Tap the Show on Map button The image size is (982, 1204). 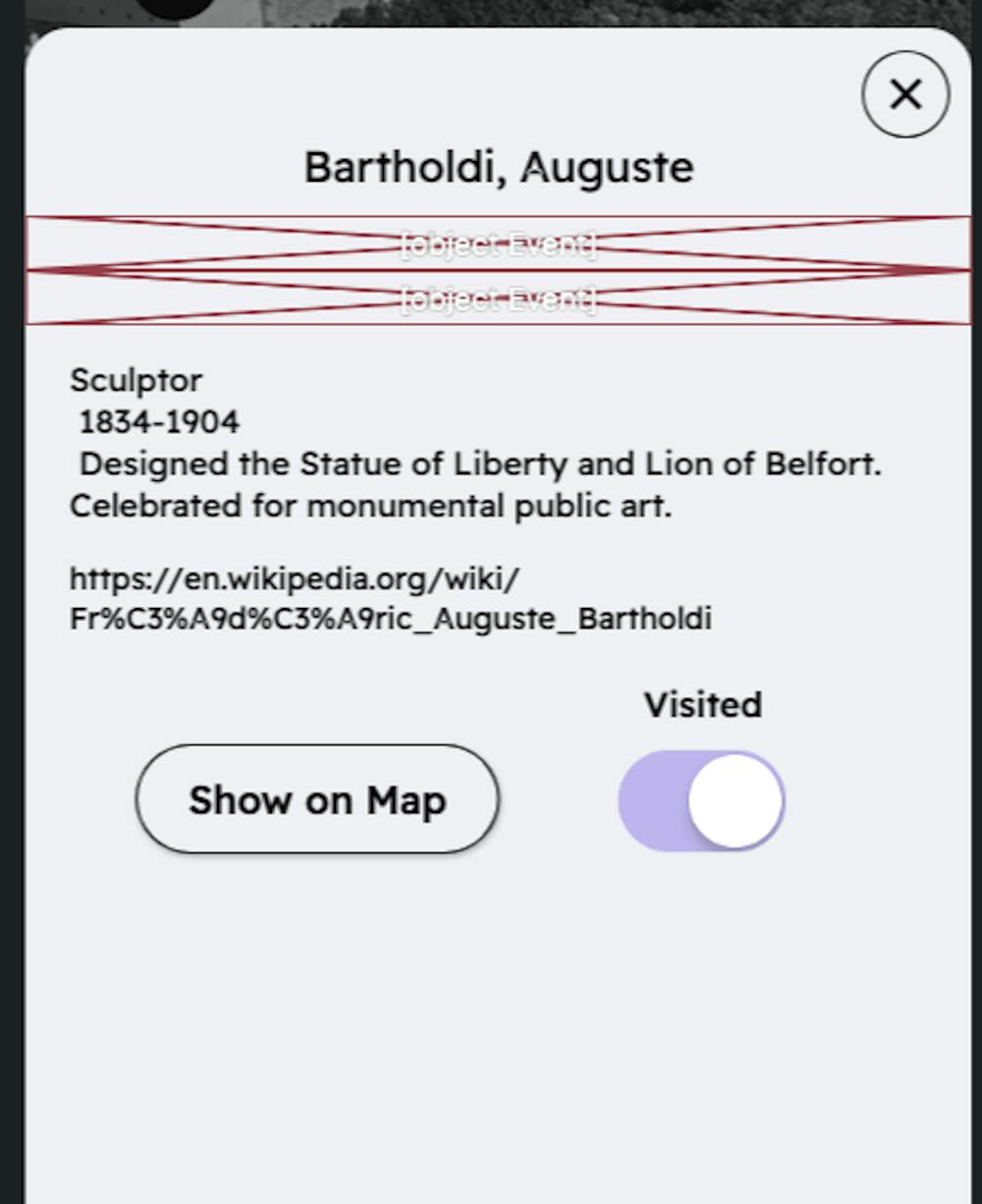tap(317, 799)
